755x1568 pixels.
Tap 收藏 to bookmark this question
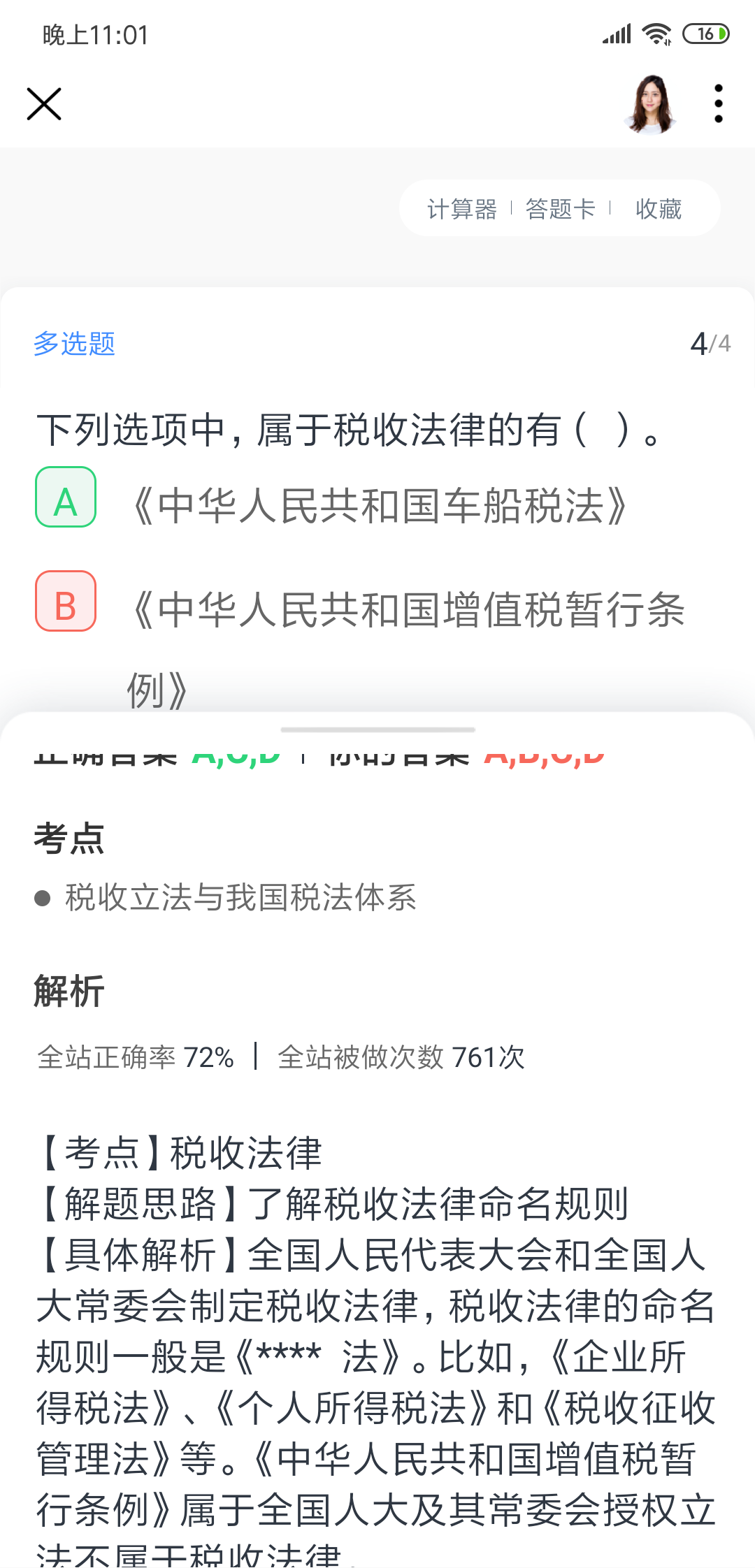pos(658,209)
